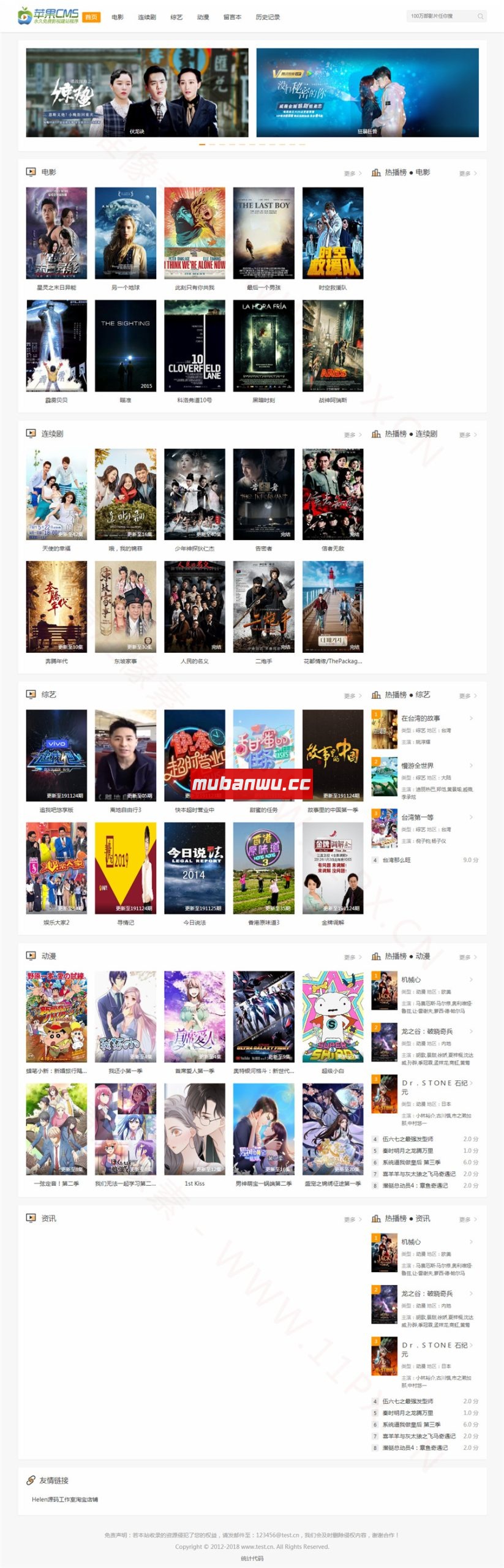Viewport: 504px width, 1568px height.
Task: Open 在台湾的故事 in the 综艺 ranking
Action: tap(421, 718)
